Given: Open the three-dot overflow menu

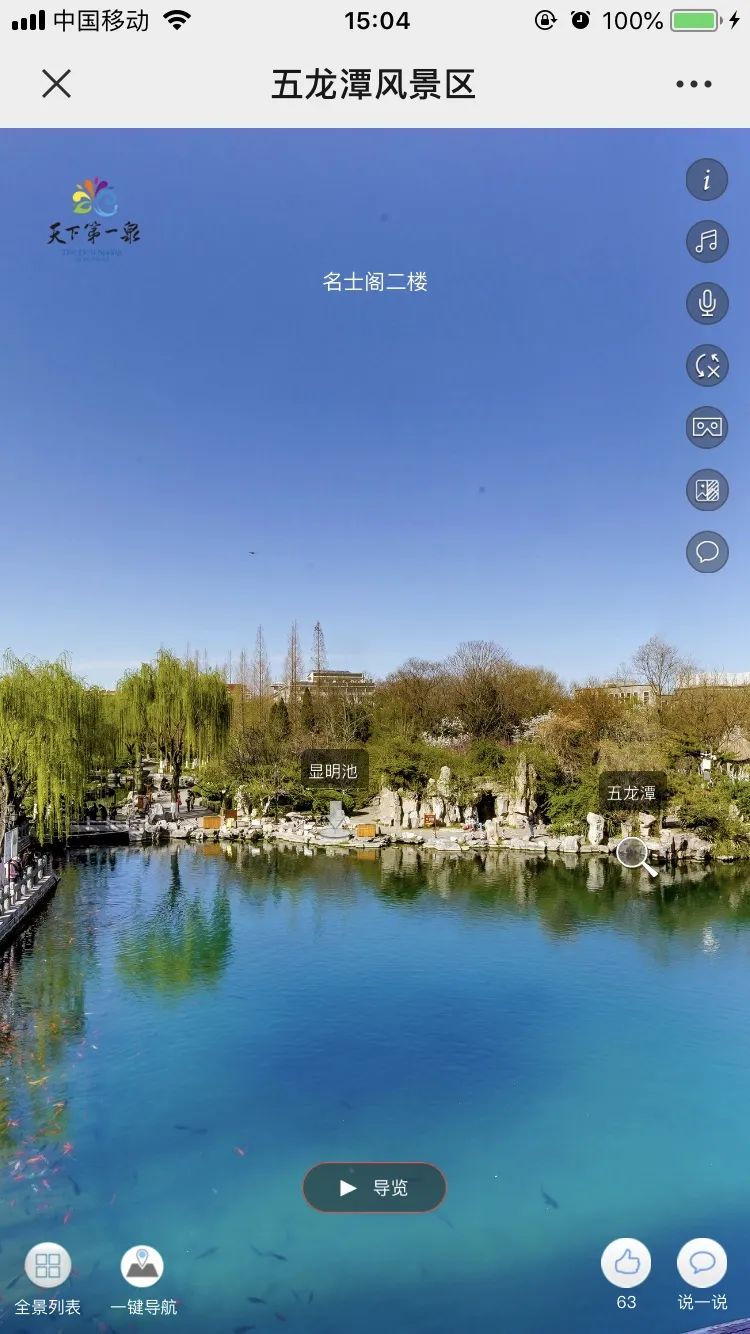Looking at the screenshot, I should pos(693,84).
